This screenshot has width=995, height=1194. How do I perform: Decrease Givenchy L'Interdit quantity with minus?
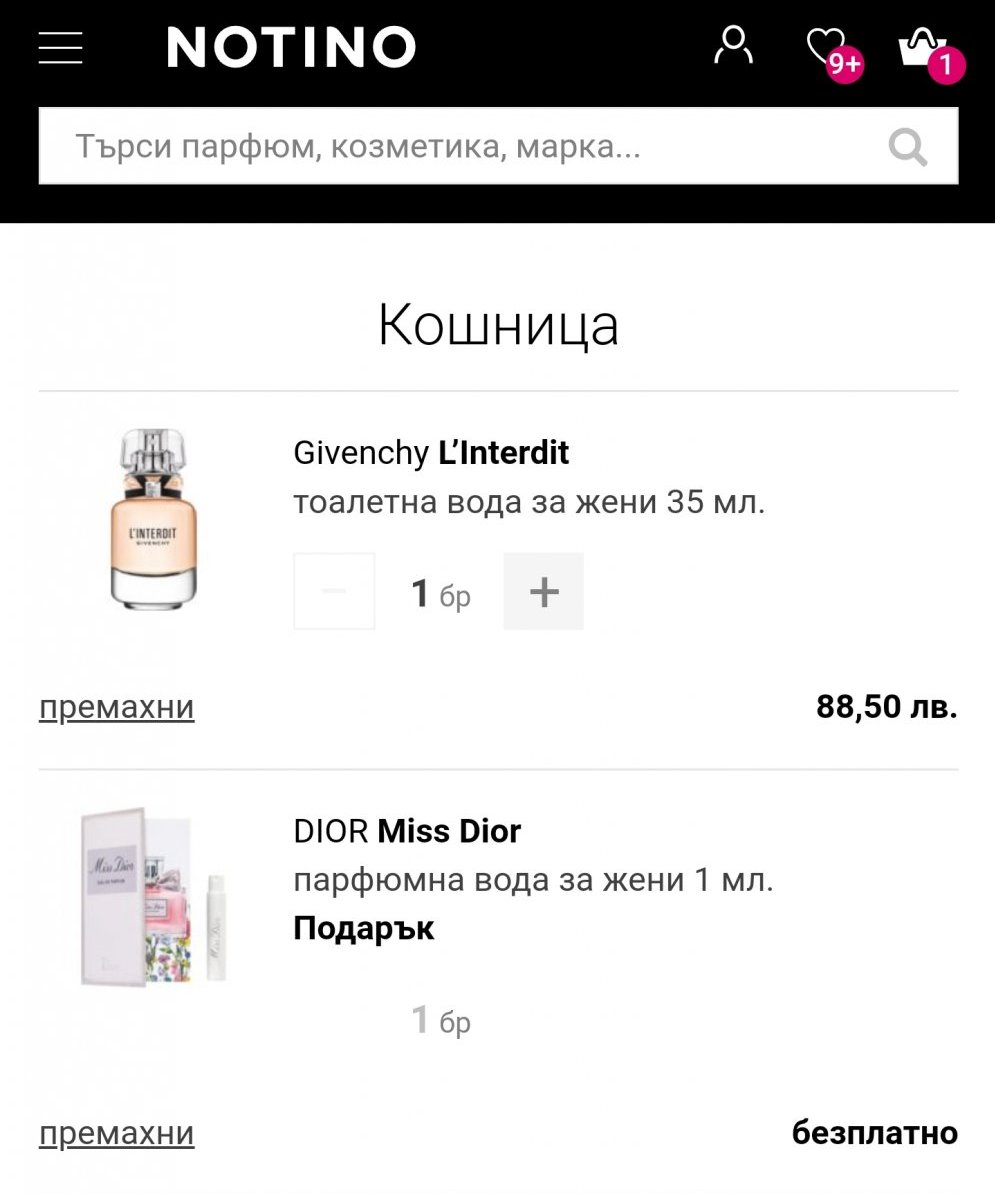pyautogui.click(x=334, y=592)
